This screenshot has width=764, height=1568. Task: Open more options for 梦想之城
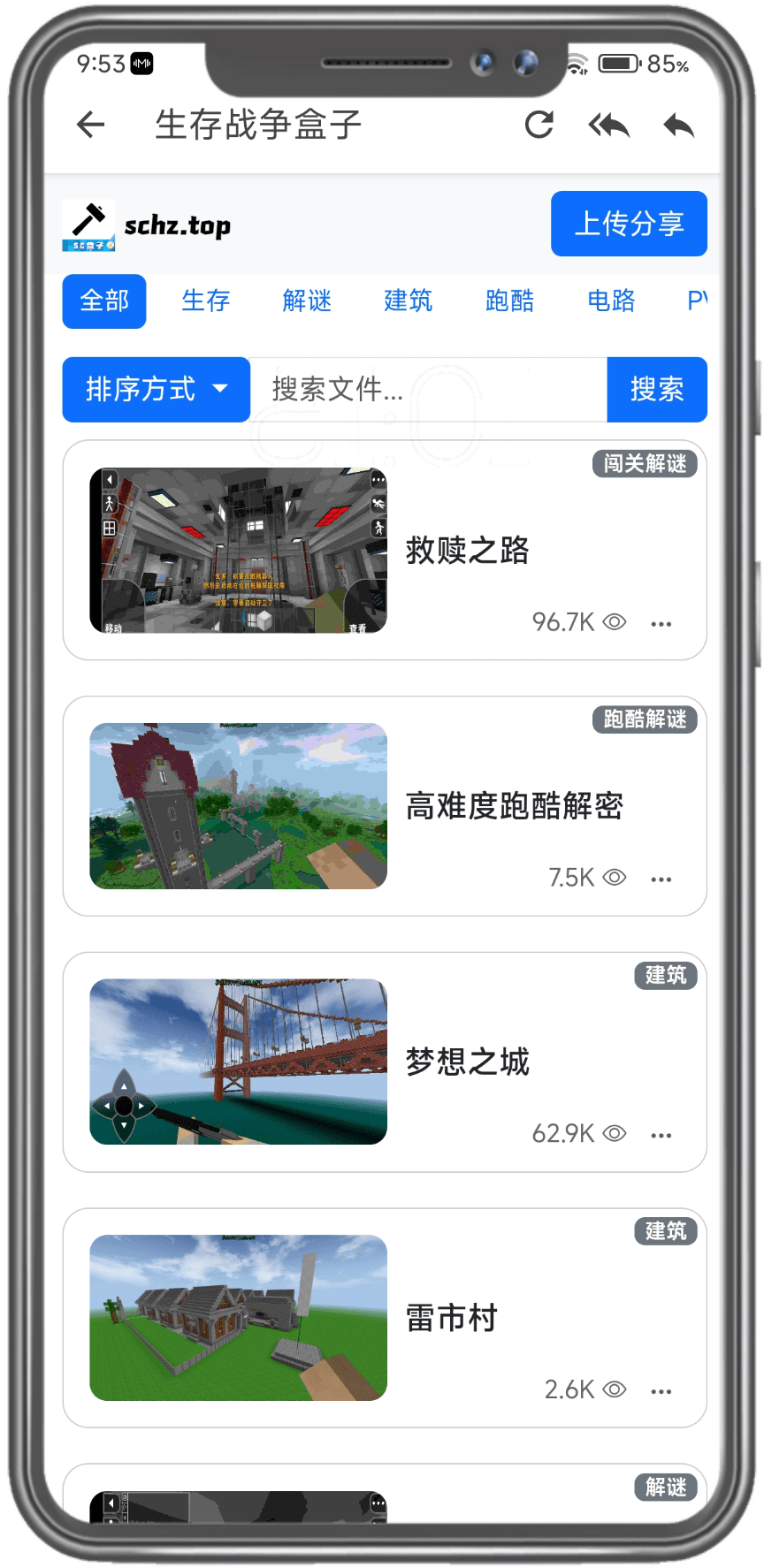(x=661, y=1135)
